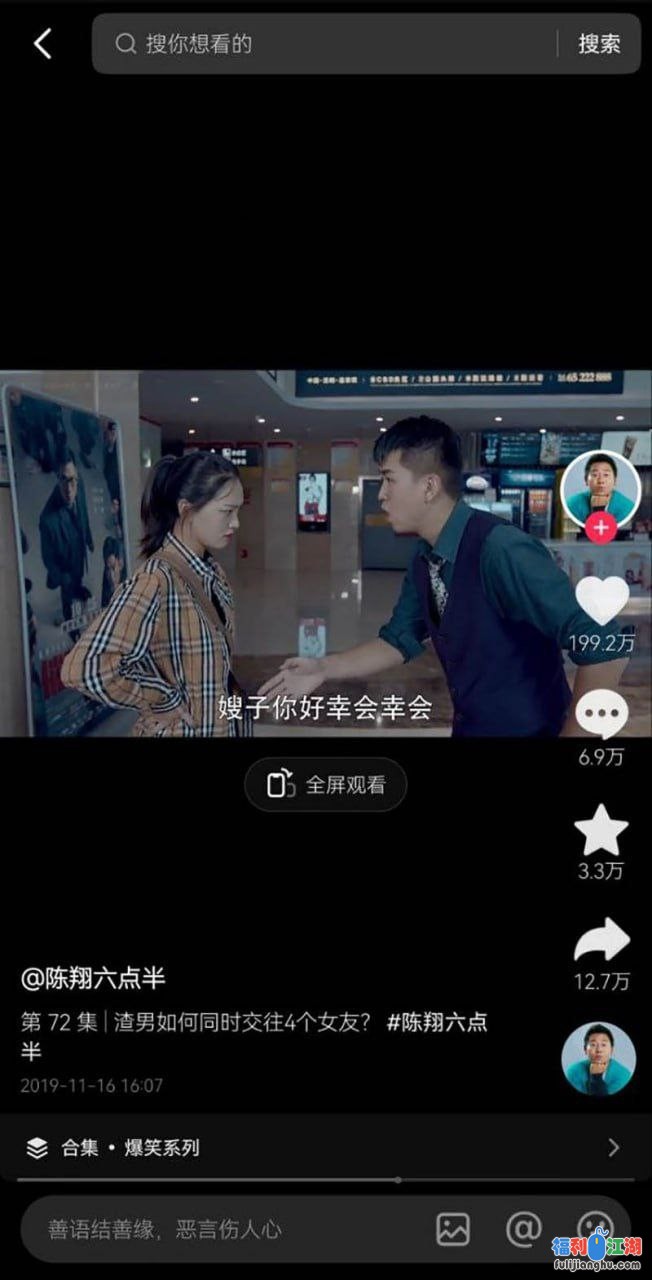The height and width of the screenshot is (1280, 652).
Task: Tap the 搜索 button
Action: click(599, 44)
